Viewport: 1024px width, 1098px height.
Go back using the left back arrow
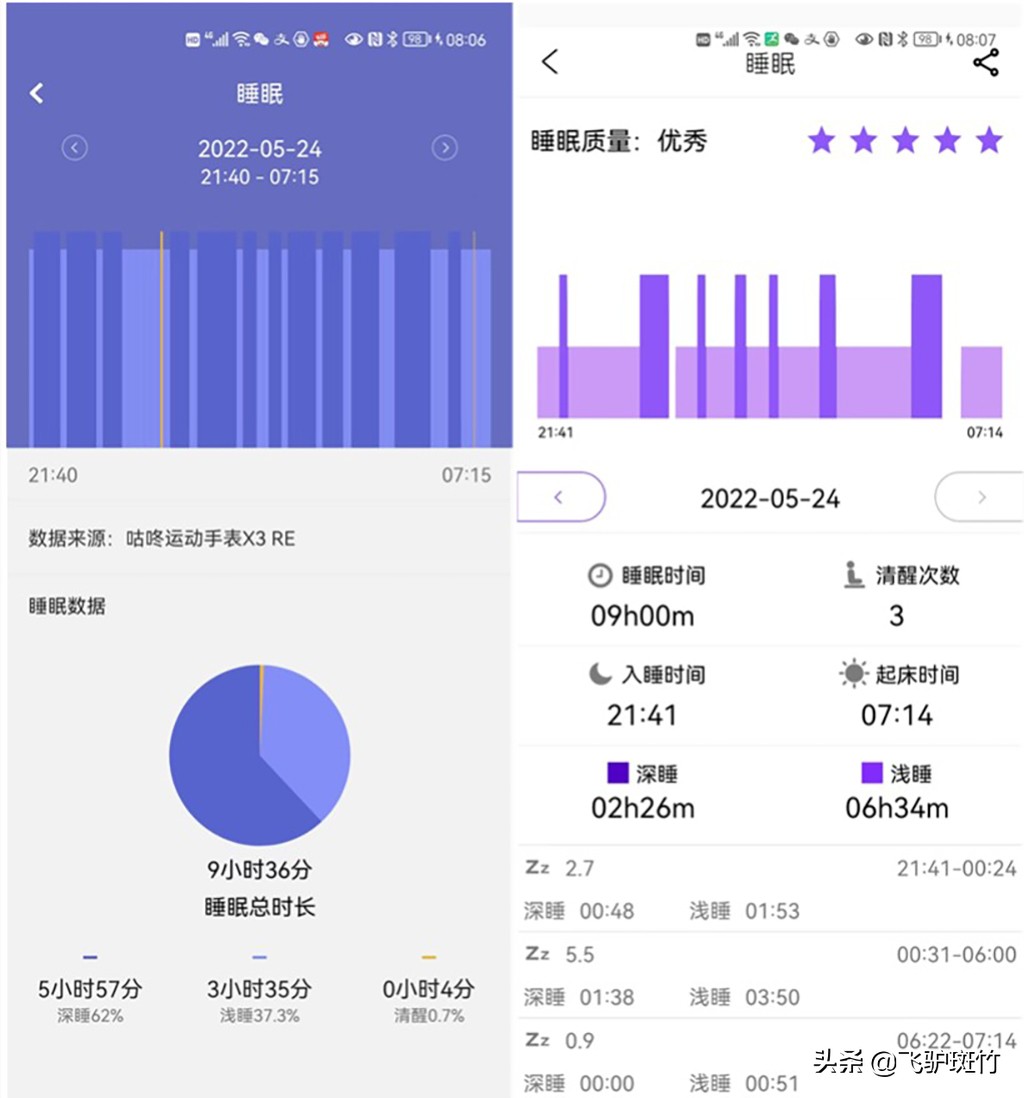pyautogui.click(x=36, y=93)
